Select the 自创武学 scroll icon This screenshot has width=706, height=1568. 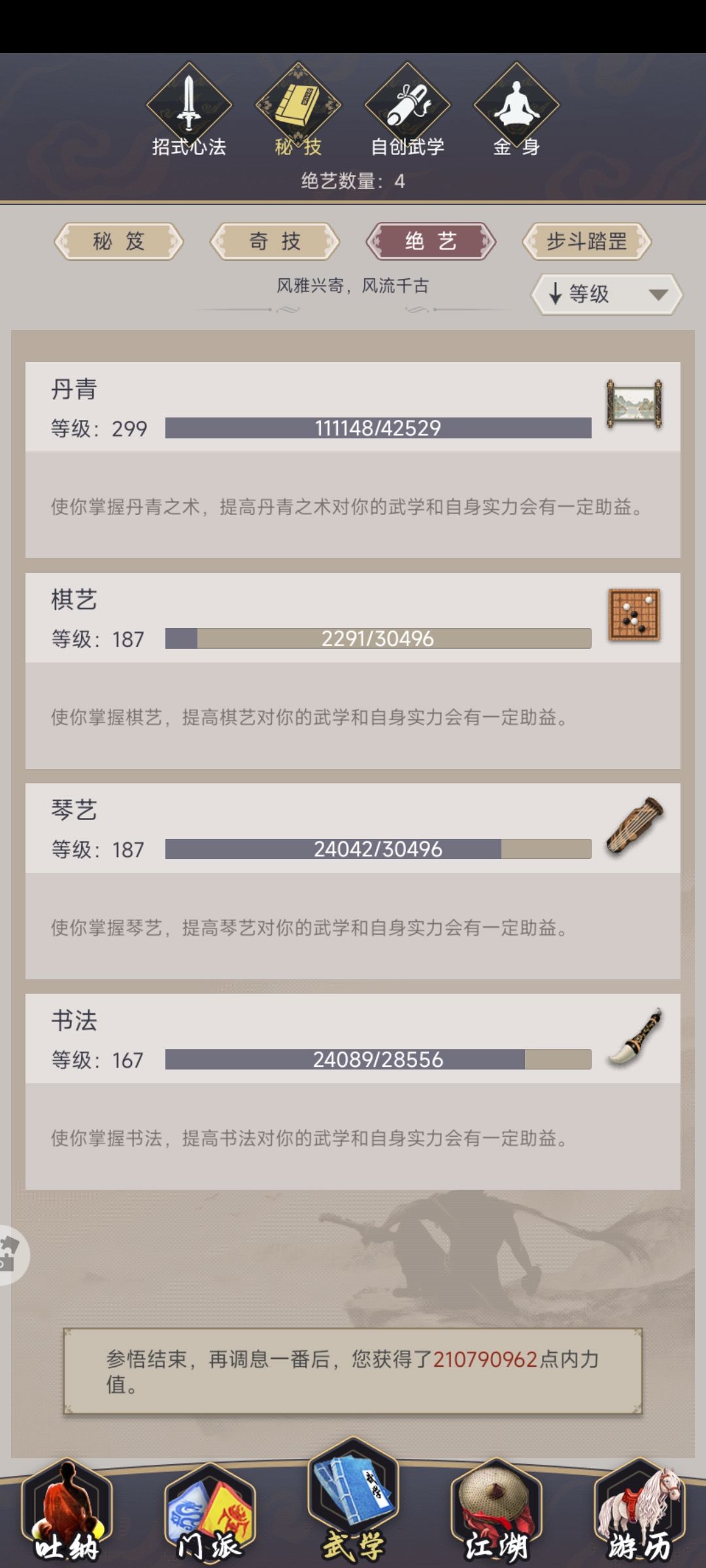pyautogui.click(x=407, y=105)
